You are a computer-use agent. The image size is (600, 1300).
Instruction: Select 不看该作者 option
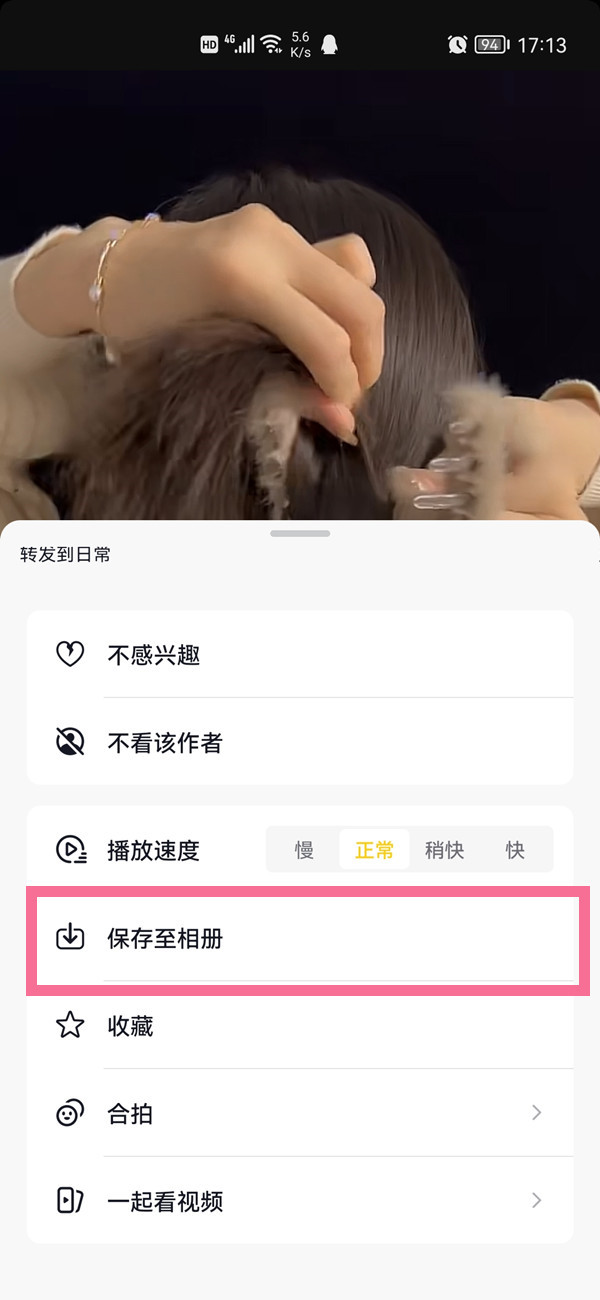point(300,742)
